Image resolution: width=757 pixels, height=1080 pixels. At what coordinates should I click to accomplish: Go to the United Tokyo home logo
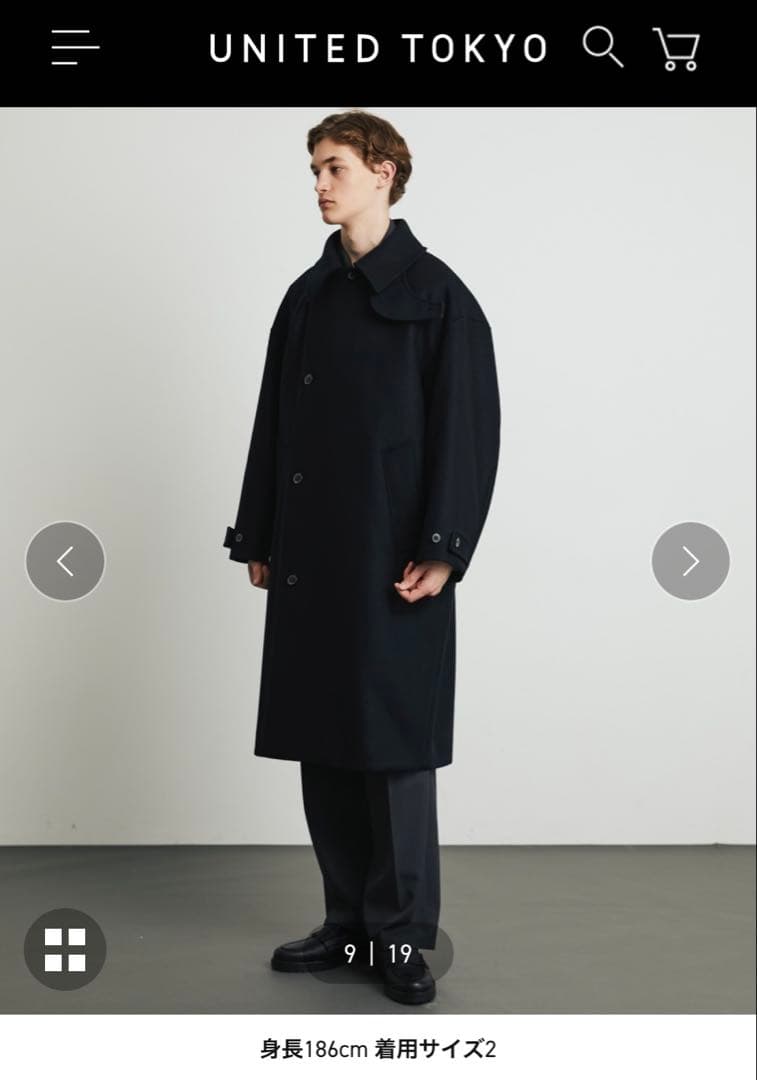[x=378, y=48]
